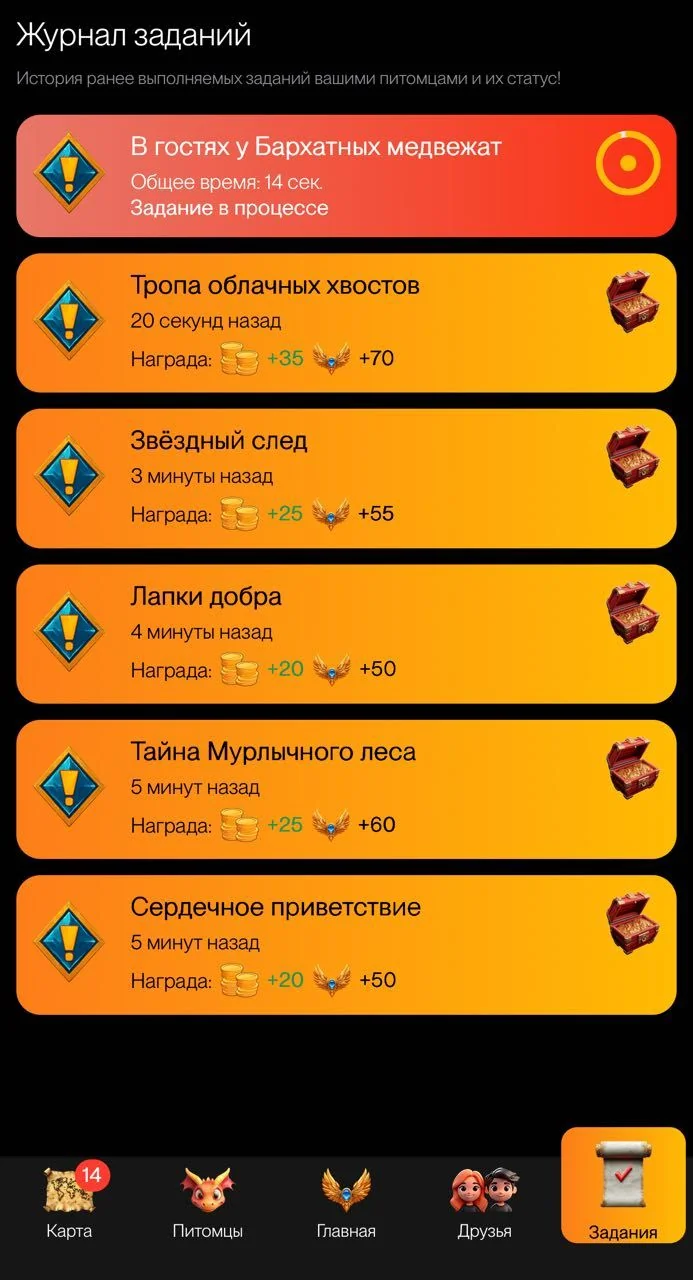Screen dimensions: 693x1280
Task: Open the Тропа облачных хвостов task card
Action: click(346, 322)
